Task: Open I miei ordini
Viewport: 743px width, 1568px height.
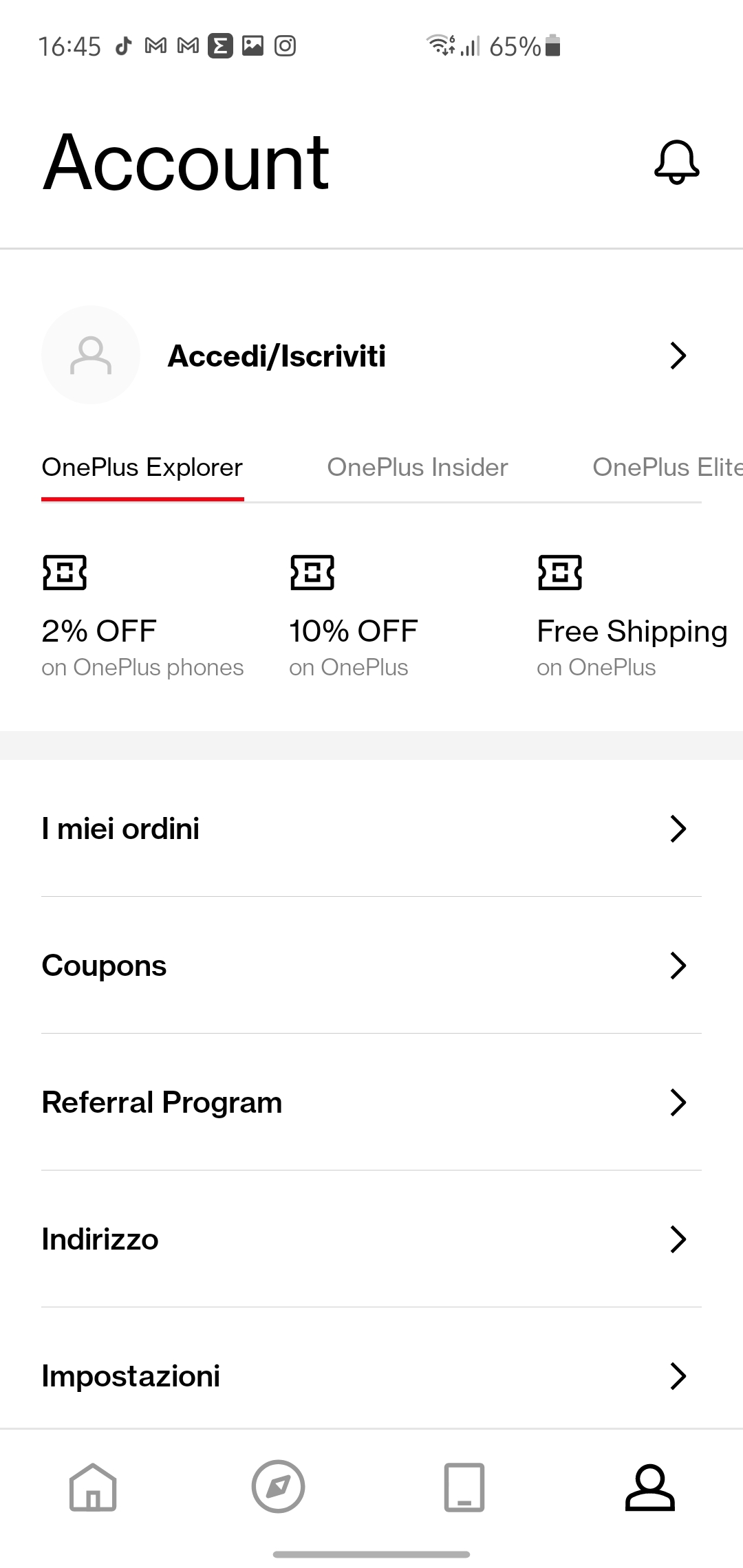Action: (371, 829)
